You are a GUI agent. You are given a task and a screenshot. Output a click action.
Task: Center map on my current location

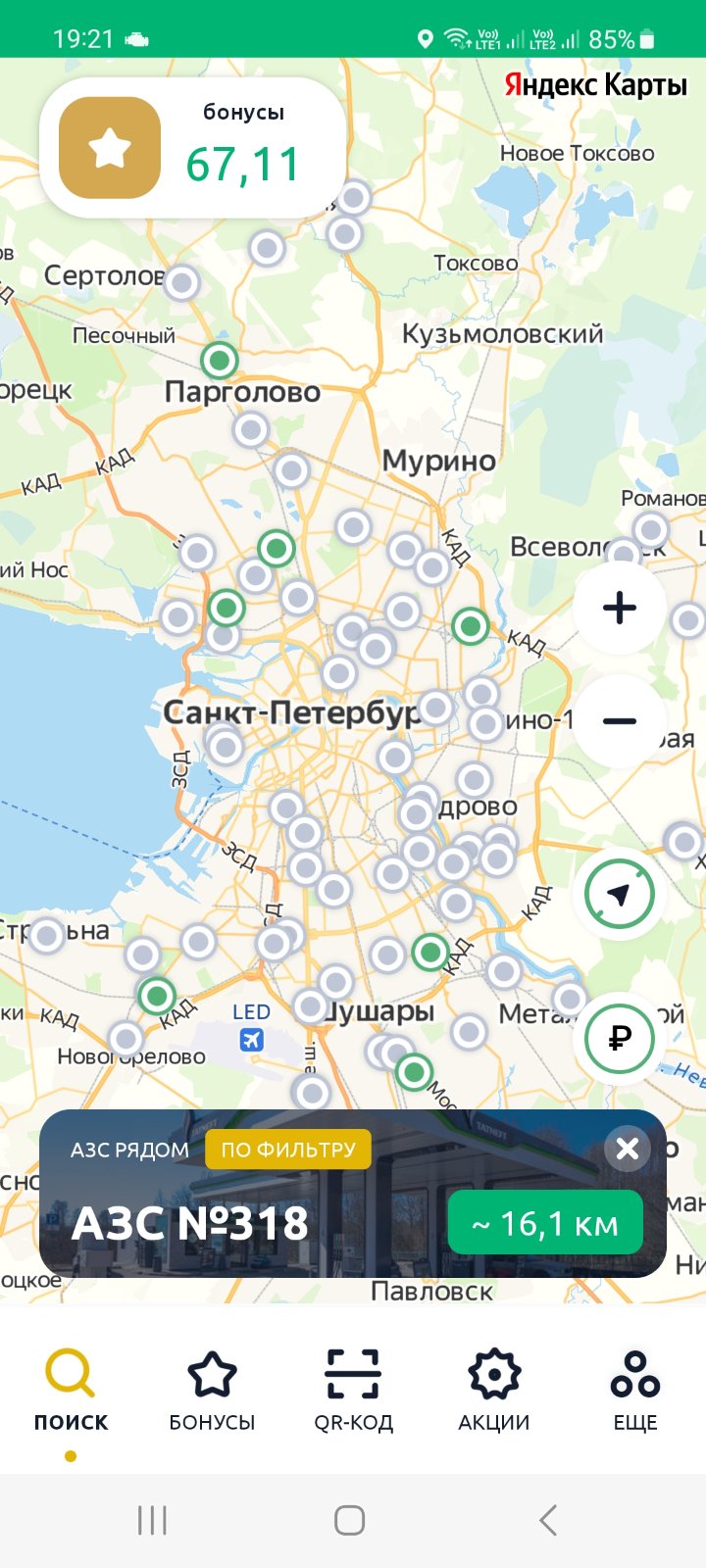pyautogui.click(x=620, y=894)
